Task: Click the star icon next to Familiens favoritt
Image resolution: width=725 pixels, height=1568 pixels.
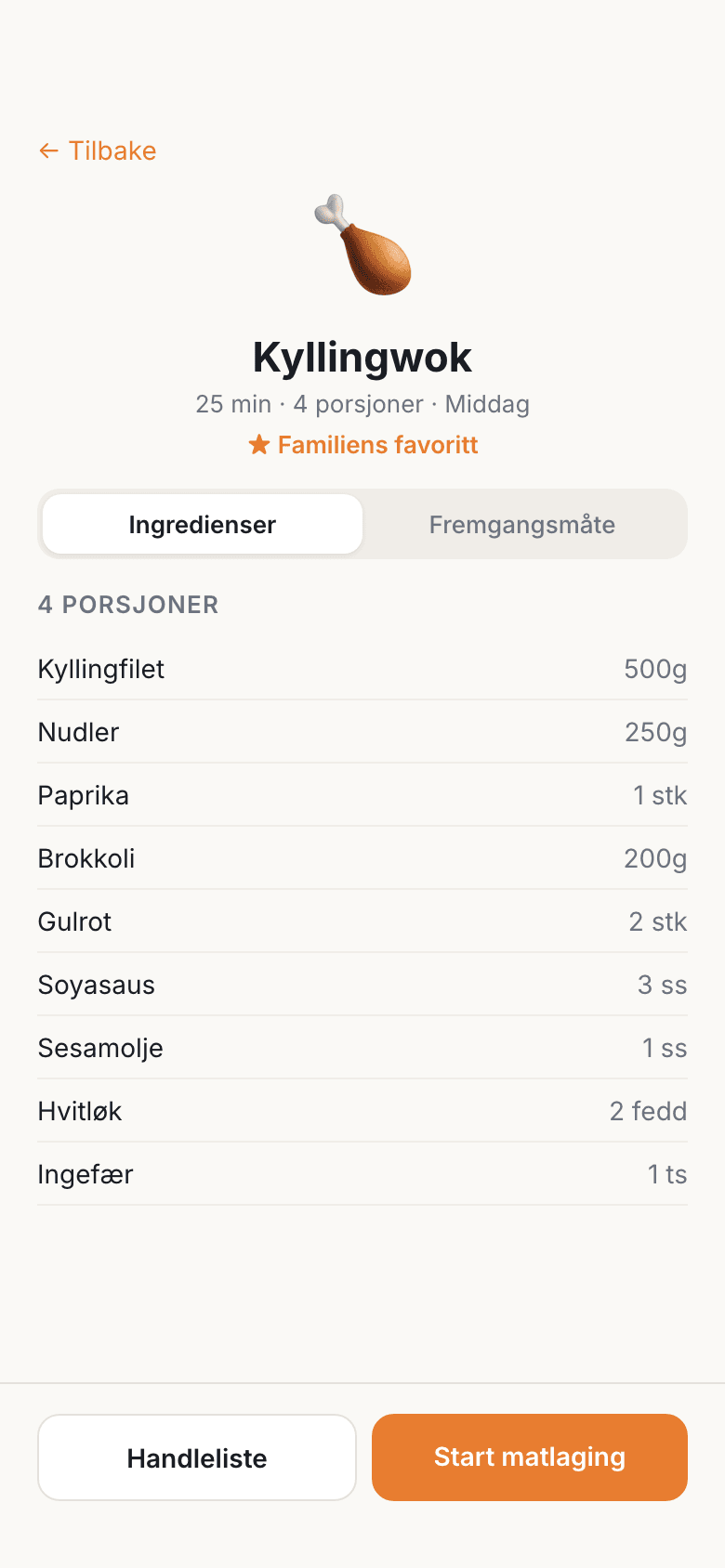Action: click(258, 444)
